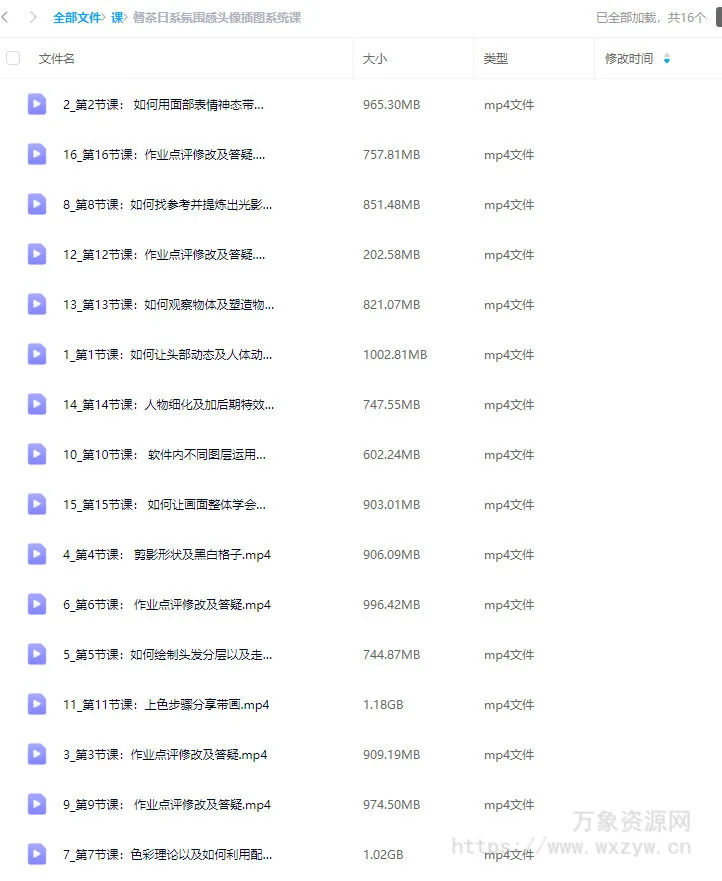Go back with the left arrow
Viewport: 722px width, 881px height.
point(6,17)
